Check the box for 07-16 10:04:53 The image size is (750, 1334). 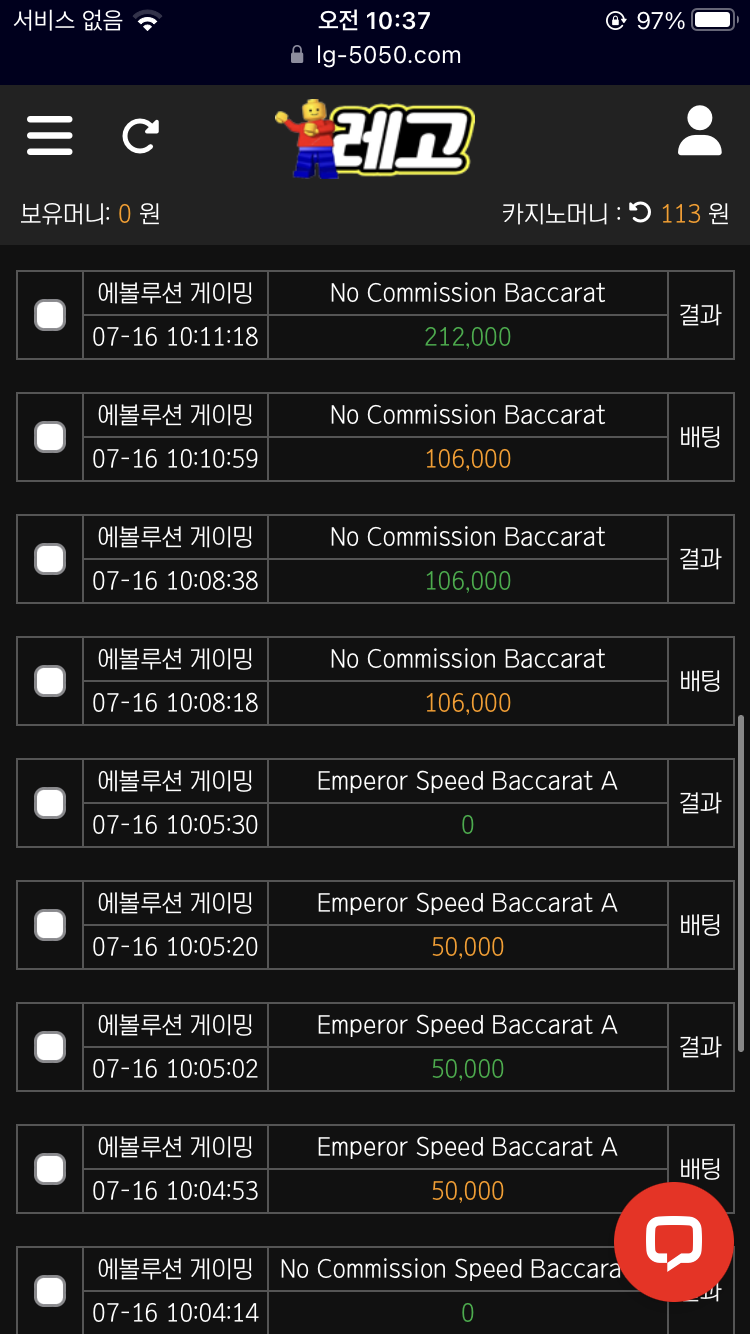[x=50, y=1169]
